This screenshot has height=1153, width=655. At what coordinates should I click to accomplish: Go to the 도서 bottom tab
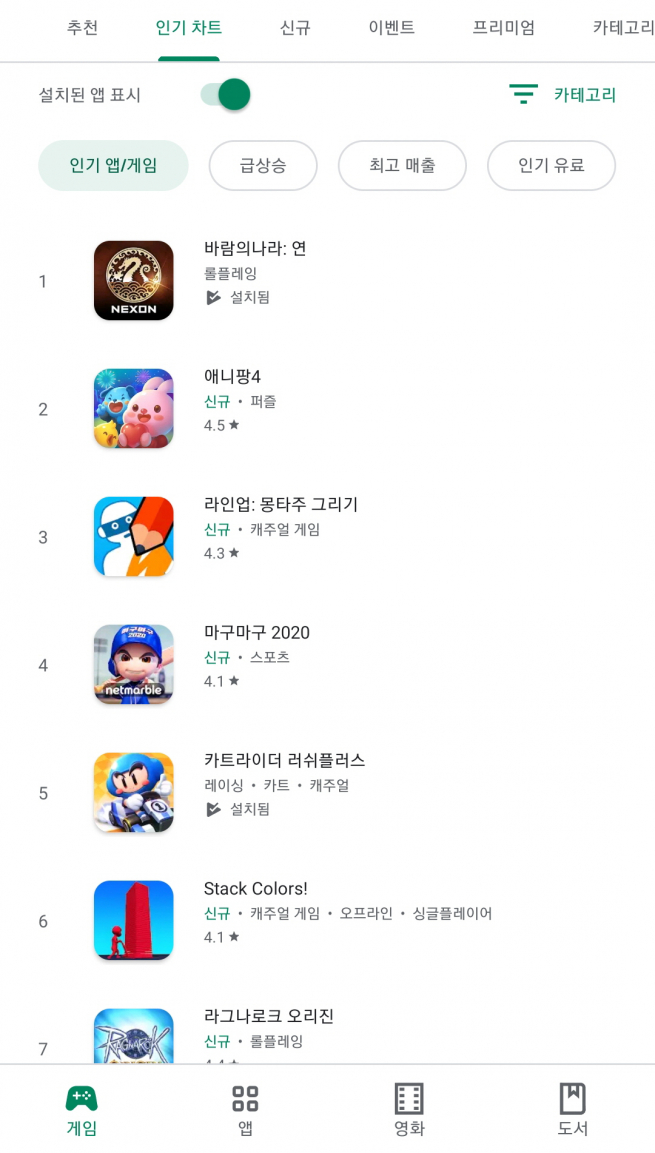pyautogui.click(x=572, y=1109)
